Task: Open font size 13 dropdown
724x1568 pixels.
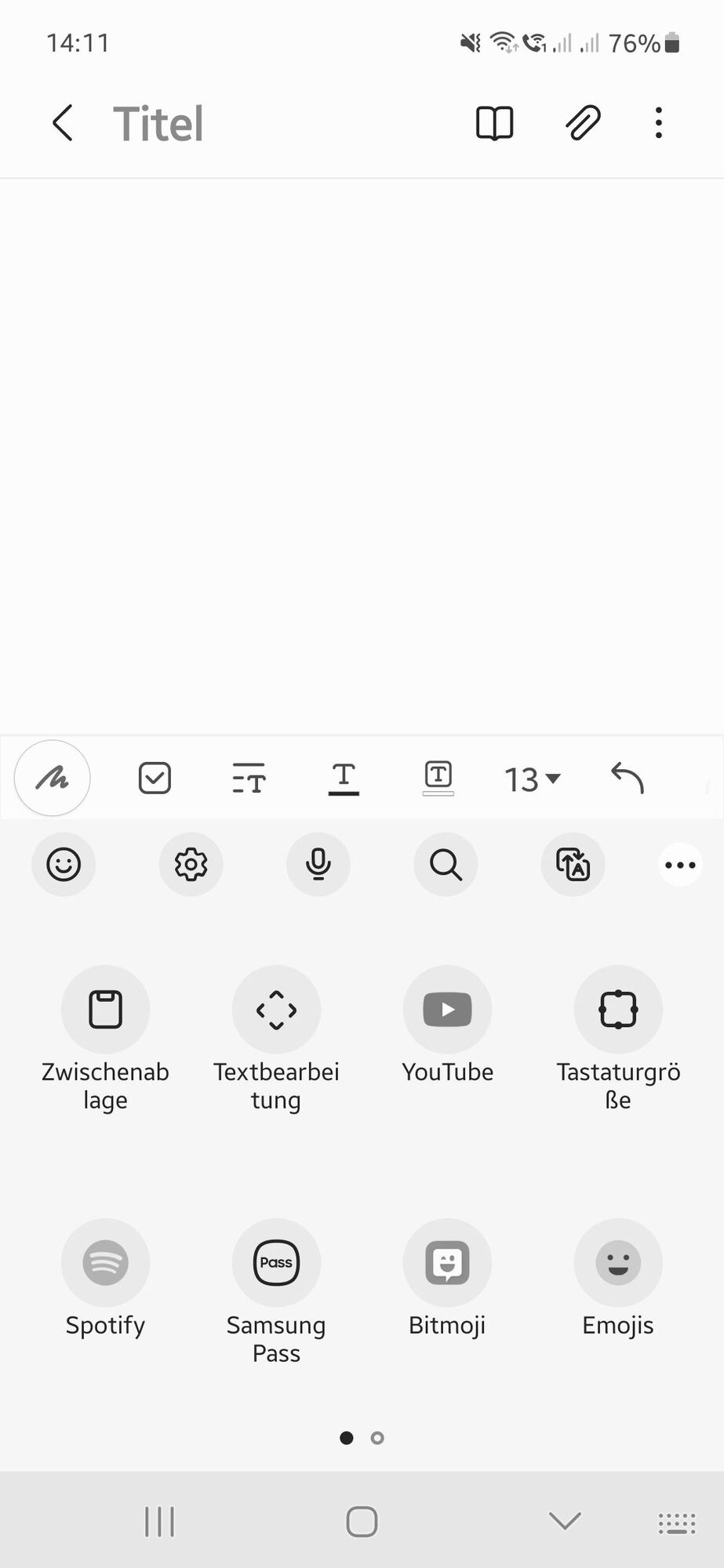Action: click(x=532, y=779)
